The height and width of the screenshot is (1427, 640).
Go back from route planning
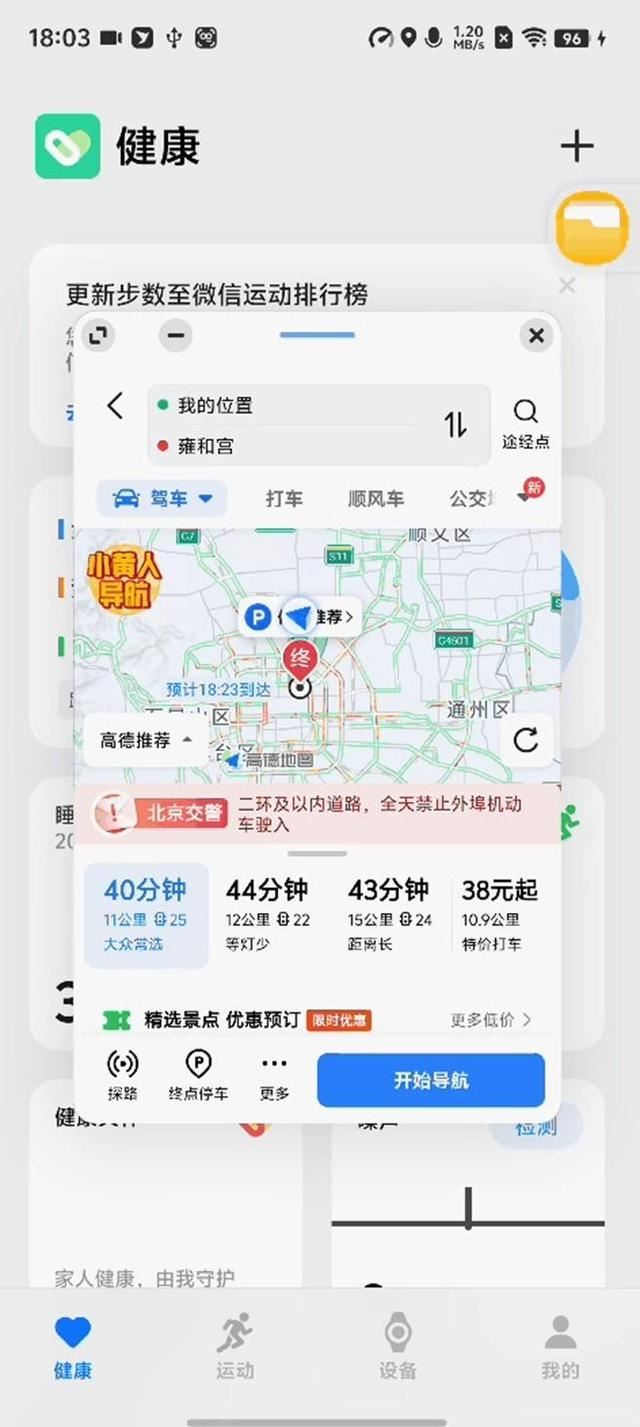coord(115,406)
